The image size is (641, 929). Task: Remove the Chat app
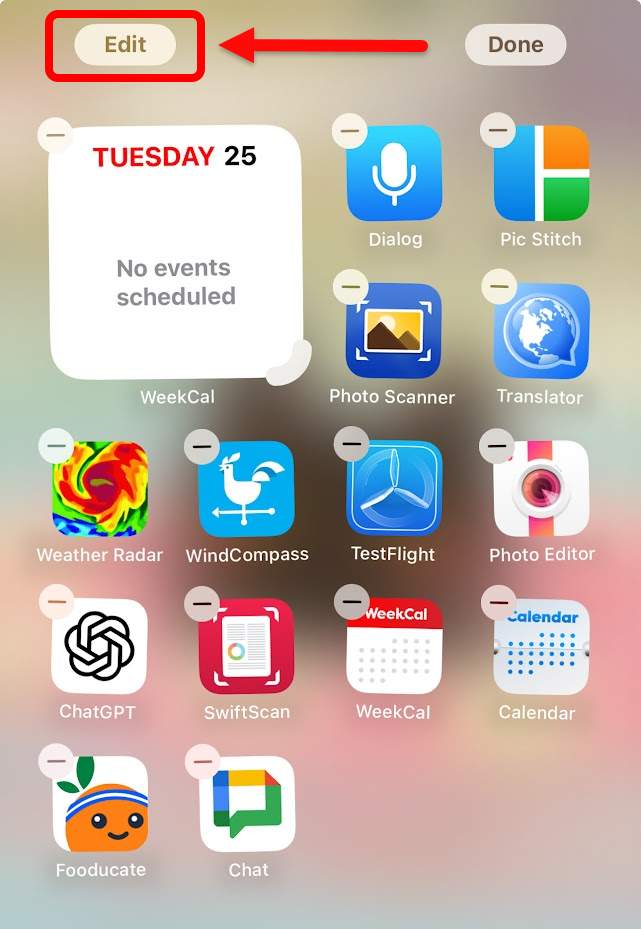click(203, 761)
